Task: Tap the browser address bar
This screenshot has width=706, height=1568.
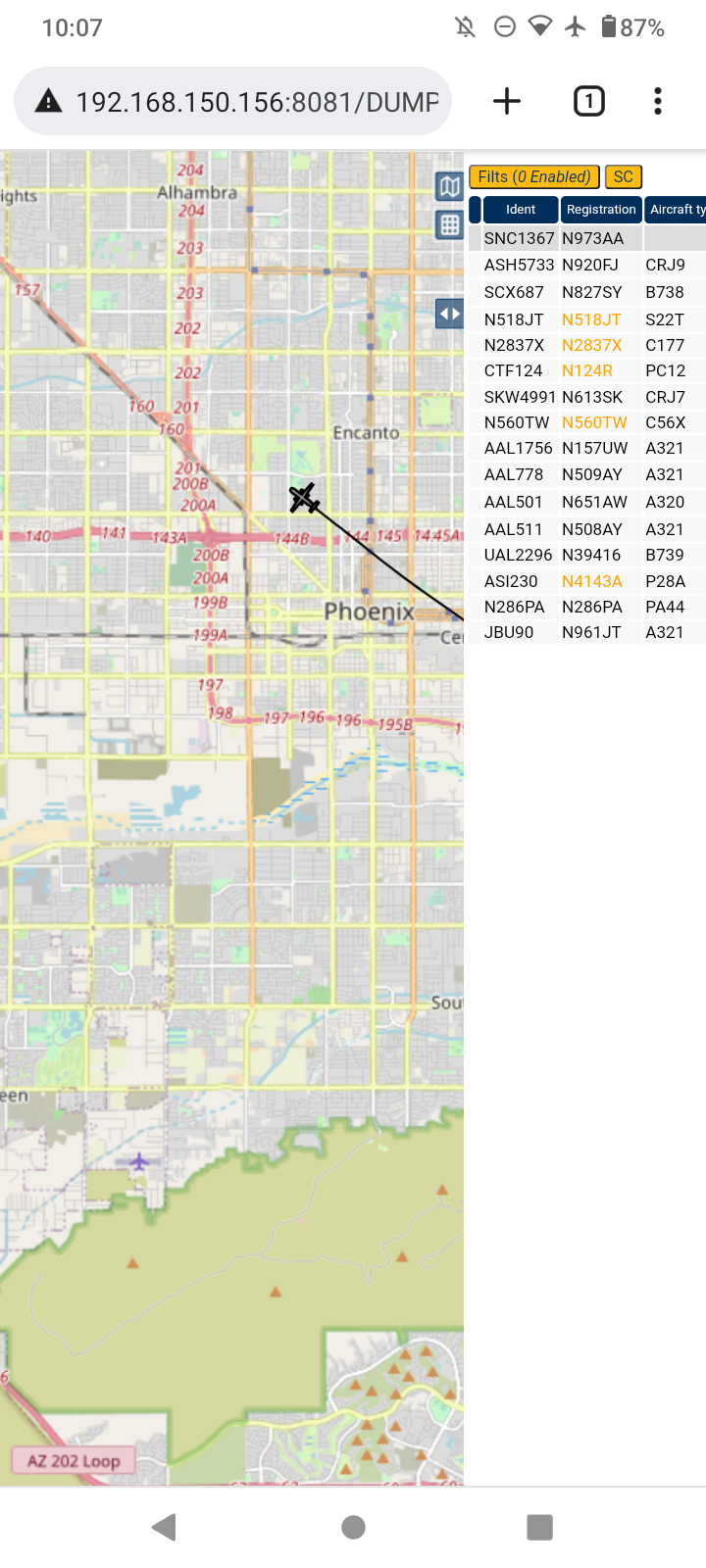Action: click(232, 101)
